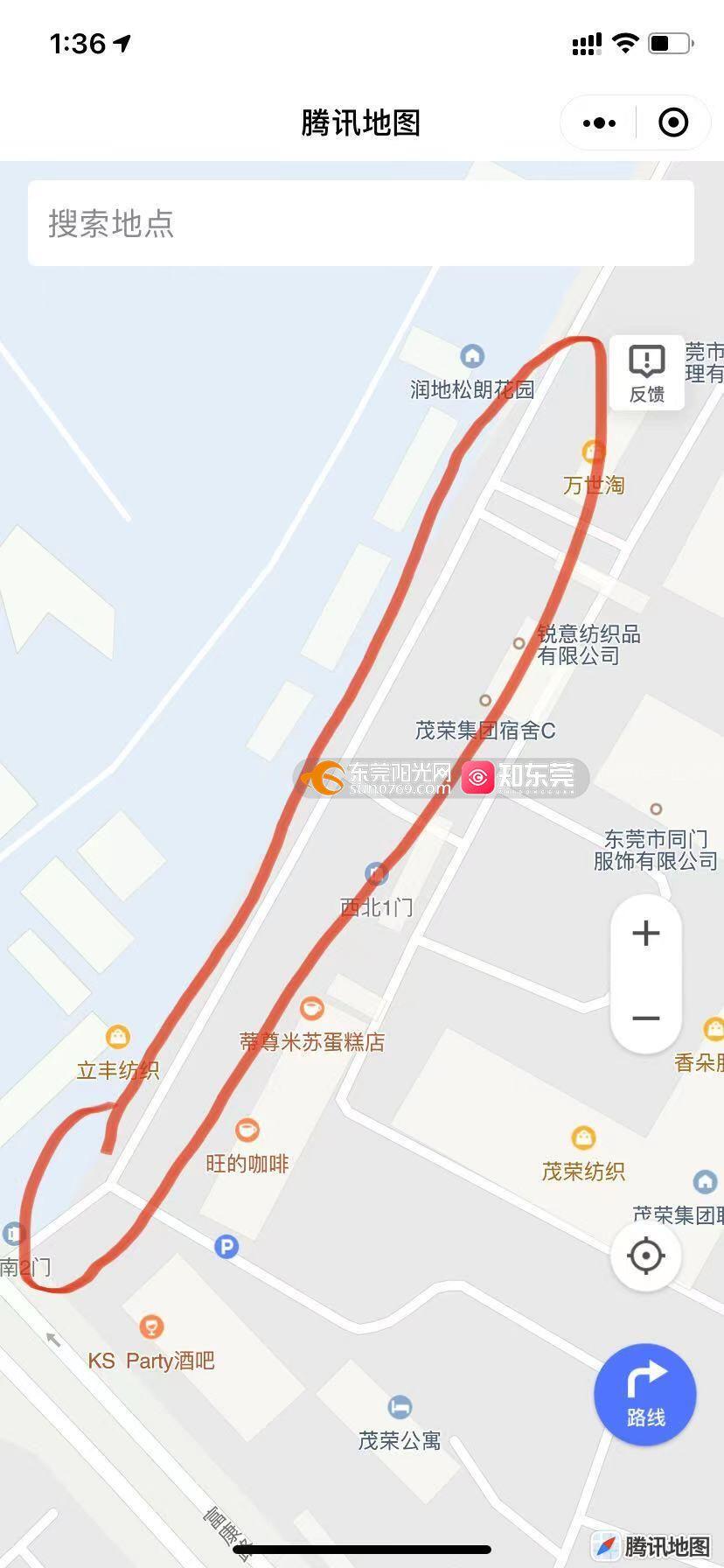Recenter map on my current location

click(646, 1256)
